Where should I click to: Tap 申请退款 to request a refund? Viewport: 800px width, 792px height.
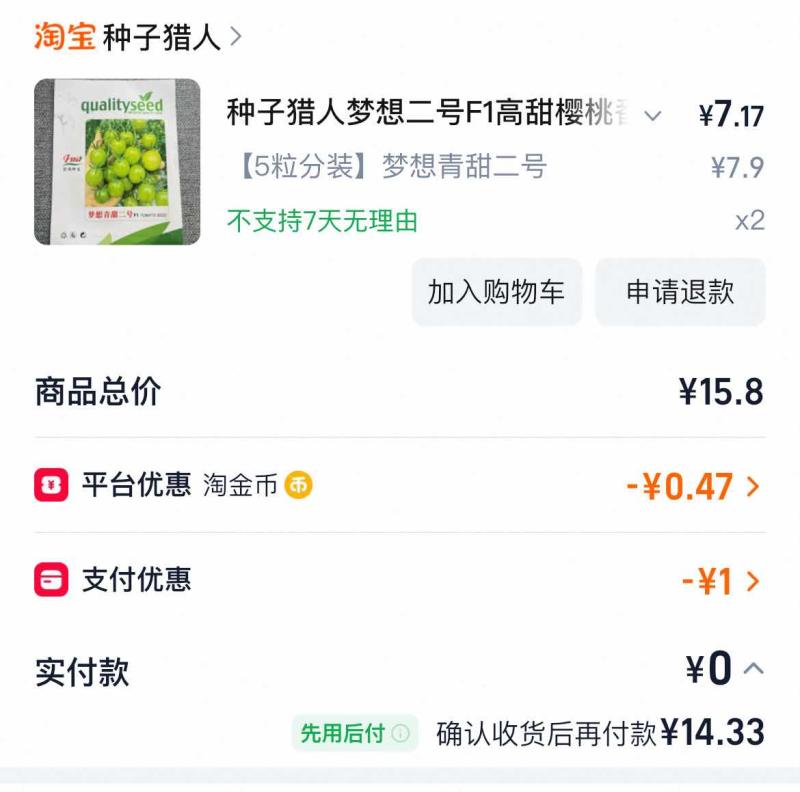tap(680, 292)
